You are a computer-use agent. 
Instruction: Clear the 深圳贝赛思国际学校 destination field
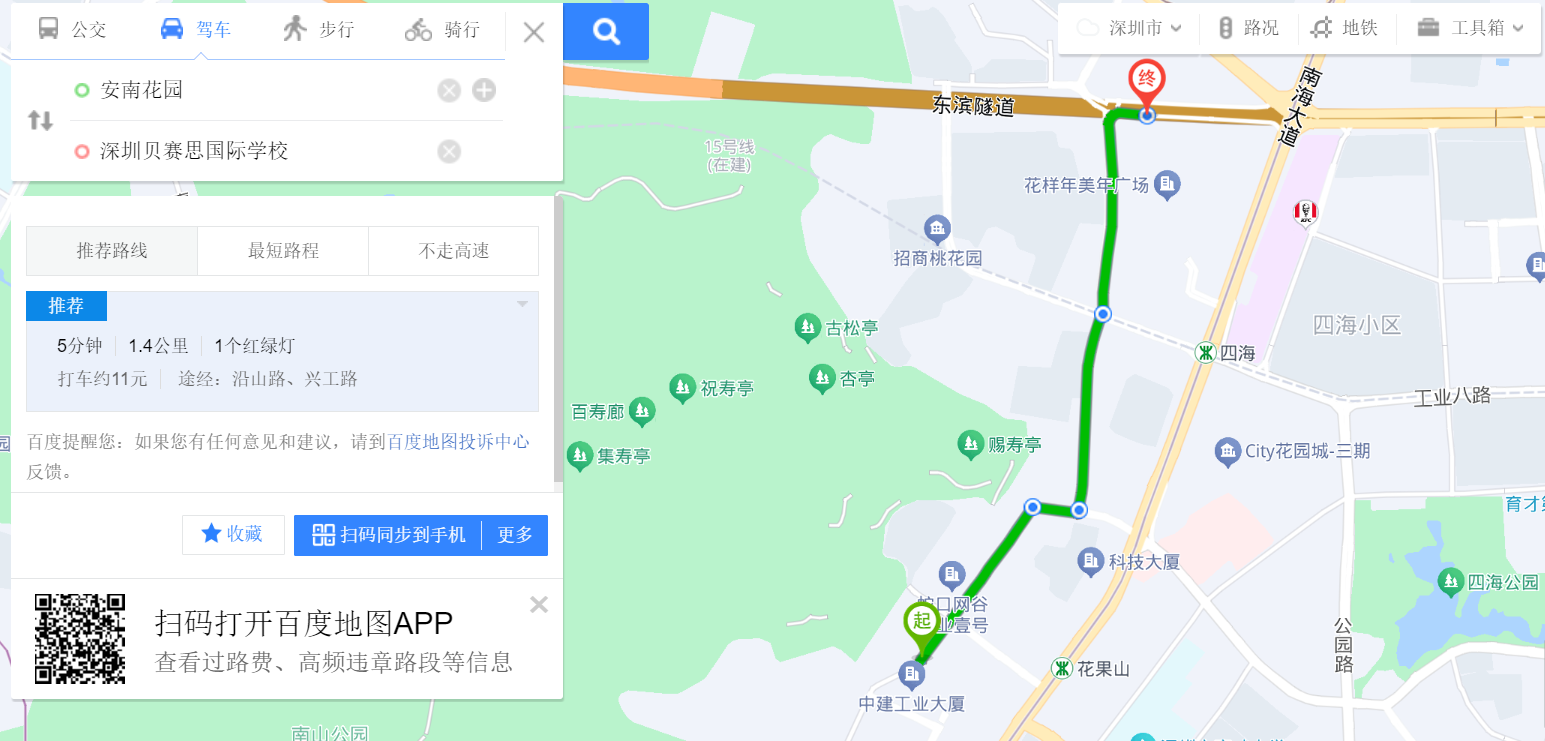point(449,151)
